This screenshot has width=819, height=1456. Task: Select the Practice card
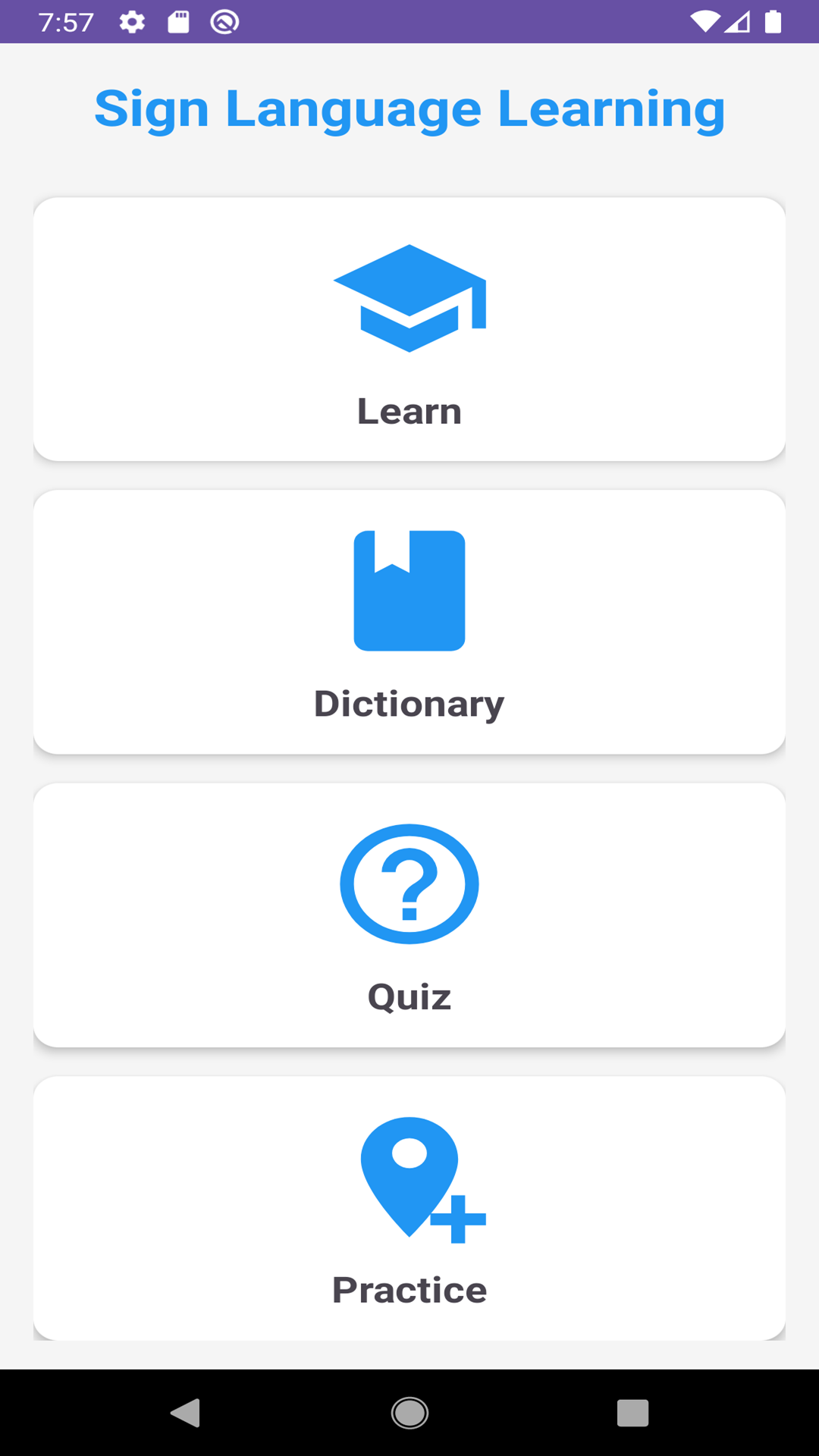tap(409, 1208)
